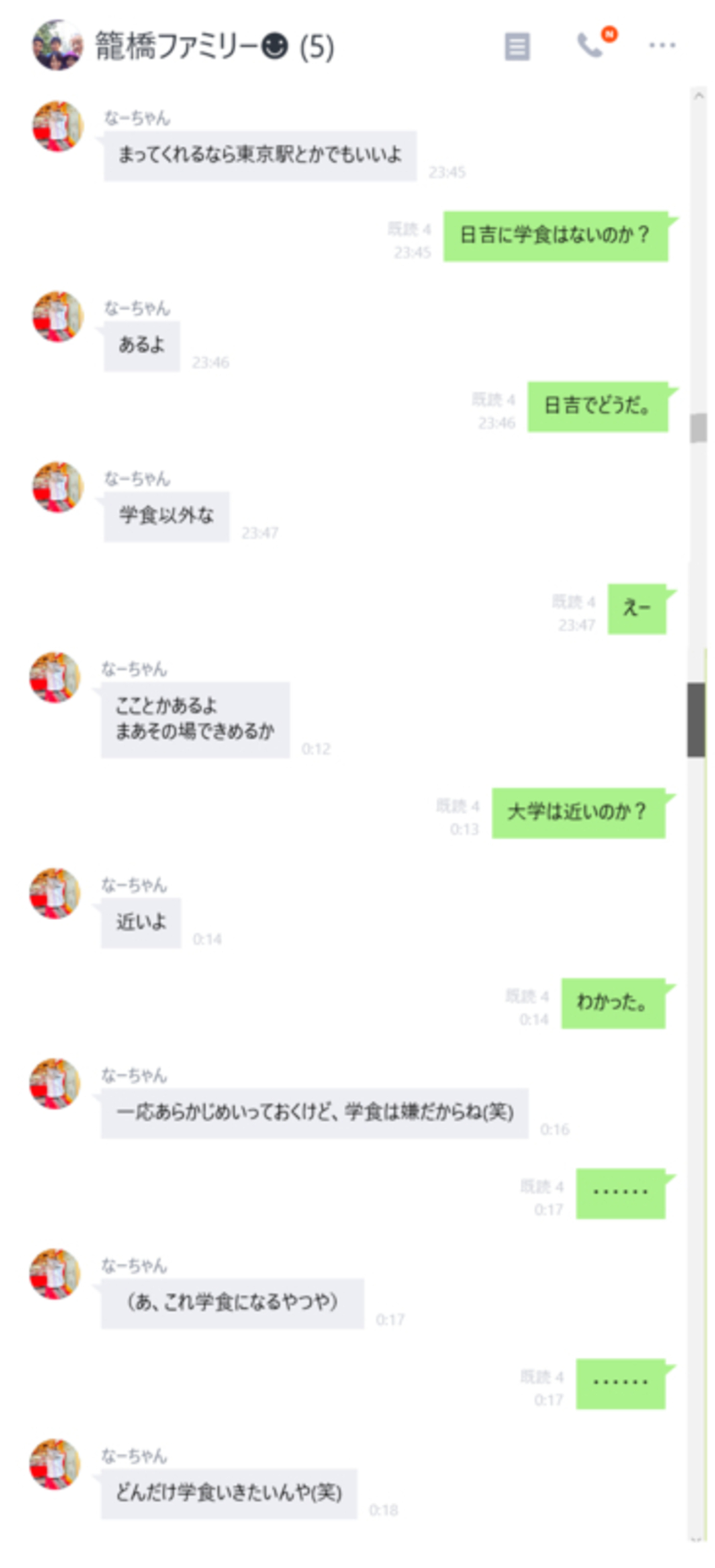Image resolution: width=715 pixels, height=1568 pixels.
Task: Tap the scrollbar up arrow
Action: [698, 96]
